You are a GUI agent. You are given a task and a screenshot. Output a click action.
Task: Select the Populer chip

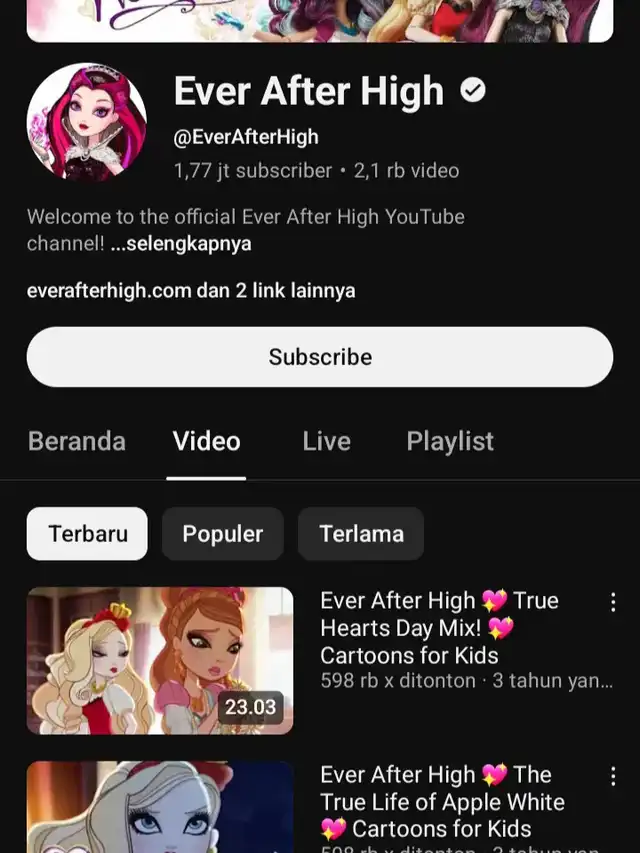[222, 533]
